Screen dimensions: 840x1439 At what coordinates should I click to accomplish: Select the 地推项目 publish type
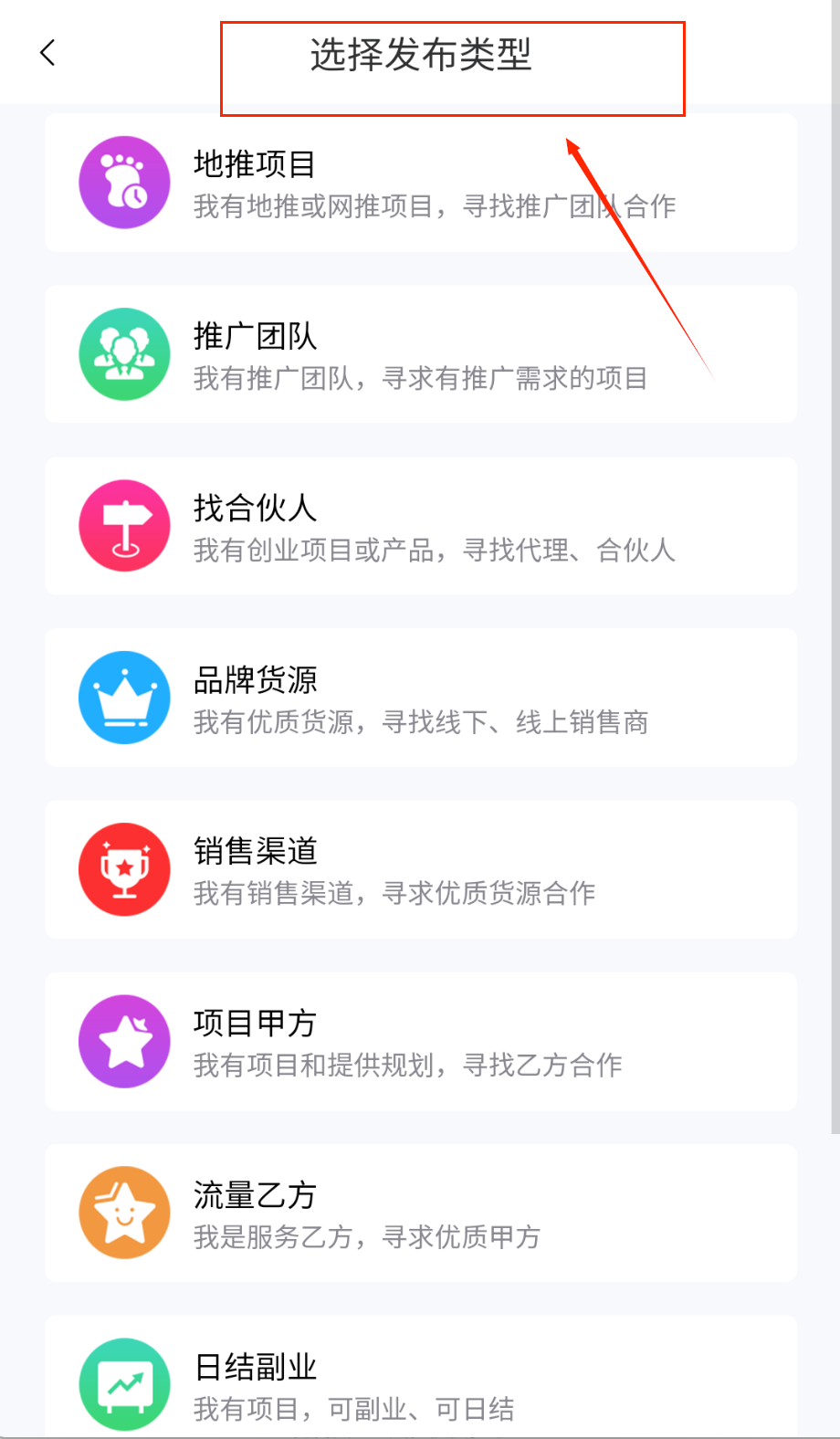420,184
